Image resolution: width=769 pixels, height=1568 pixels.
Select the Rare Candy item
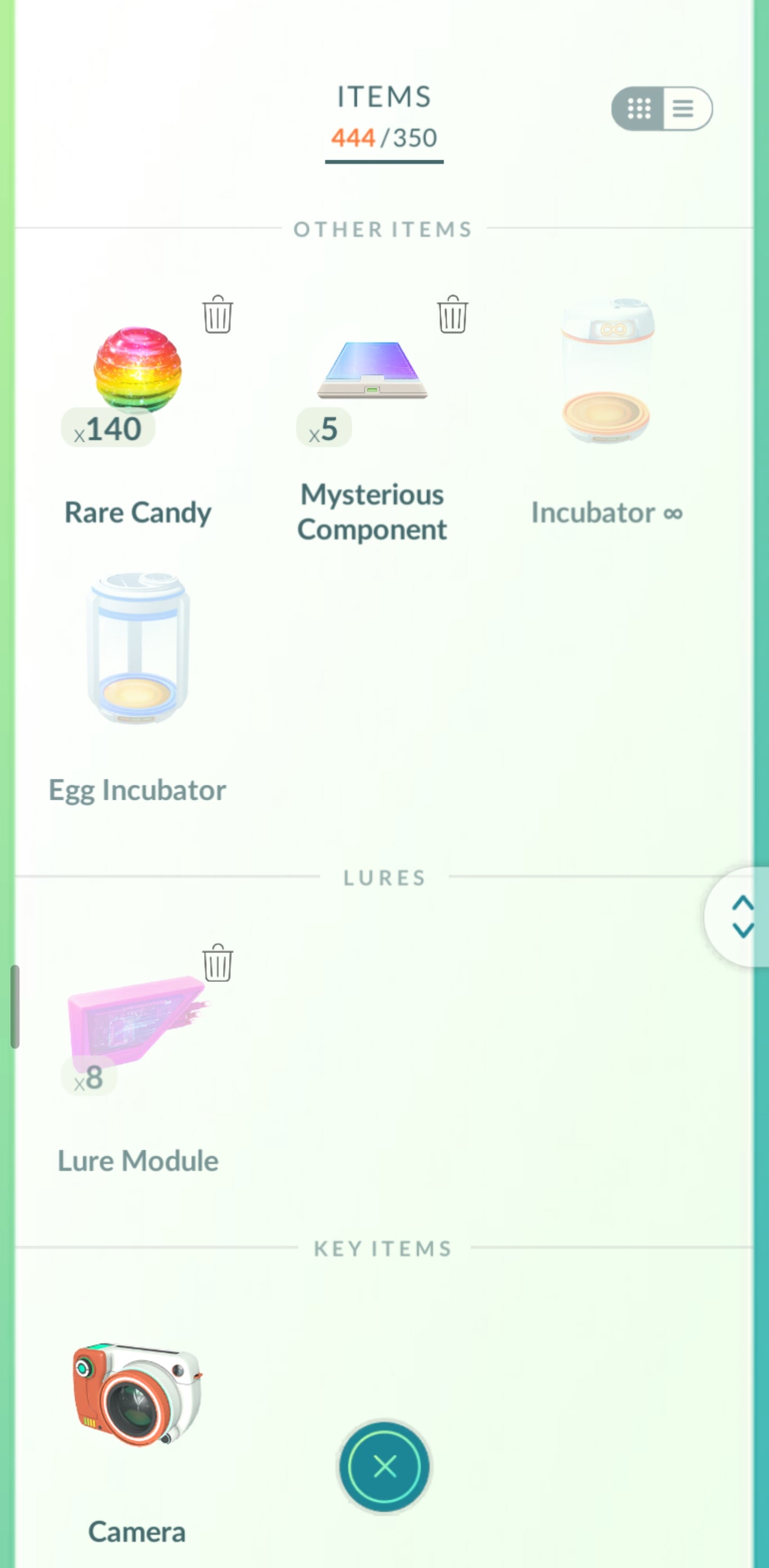[137, 371]
